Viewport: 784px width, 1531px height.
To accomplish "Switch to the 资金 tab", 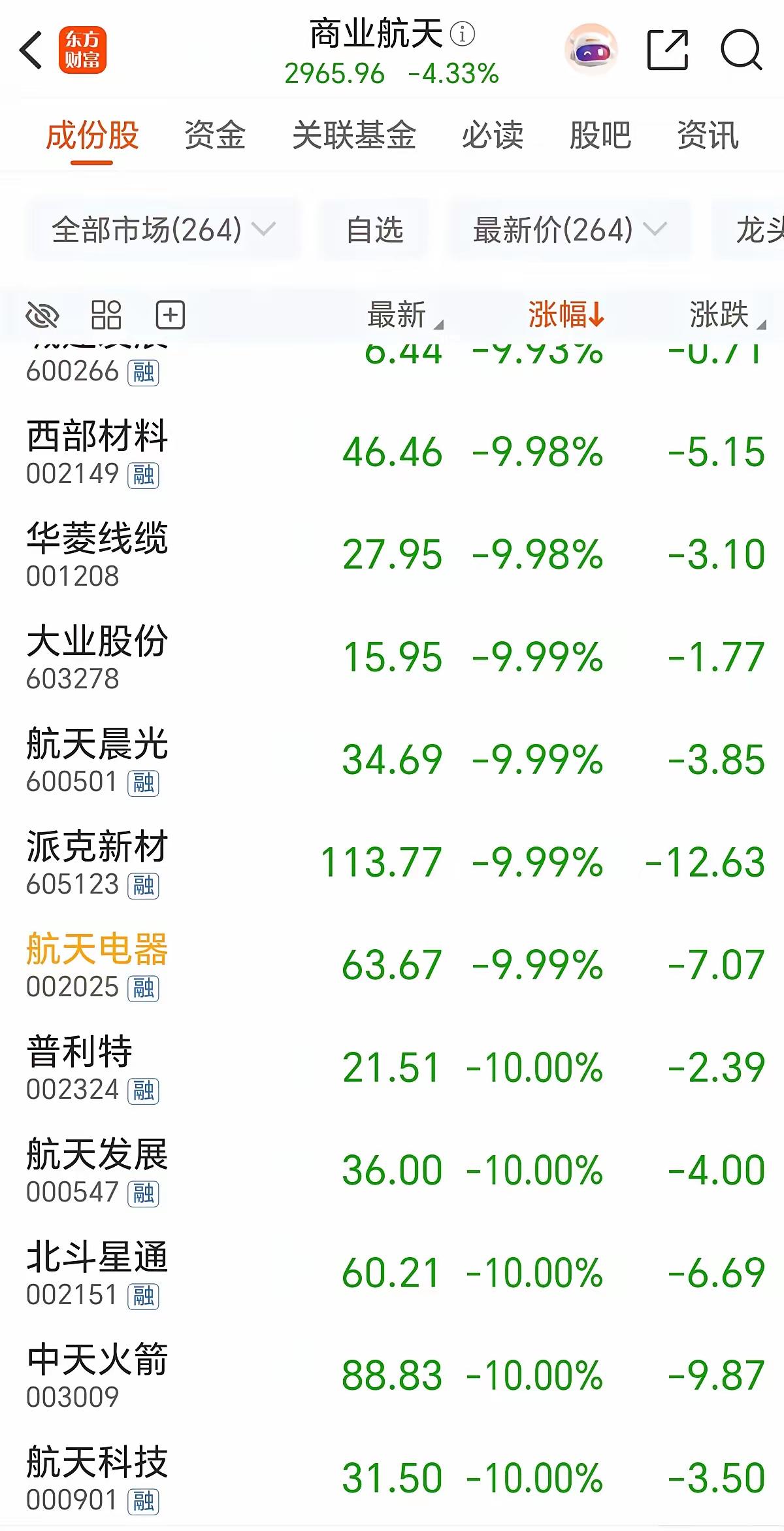I will (x=216, y=136).
